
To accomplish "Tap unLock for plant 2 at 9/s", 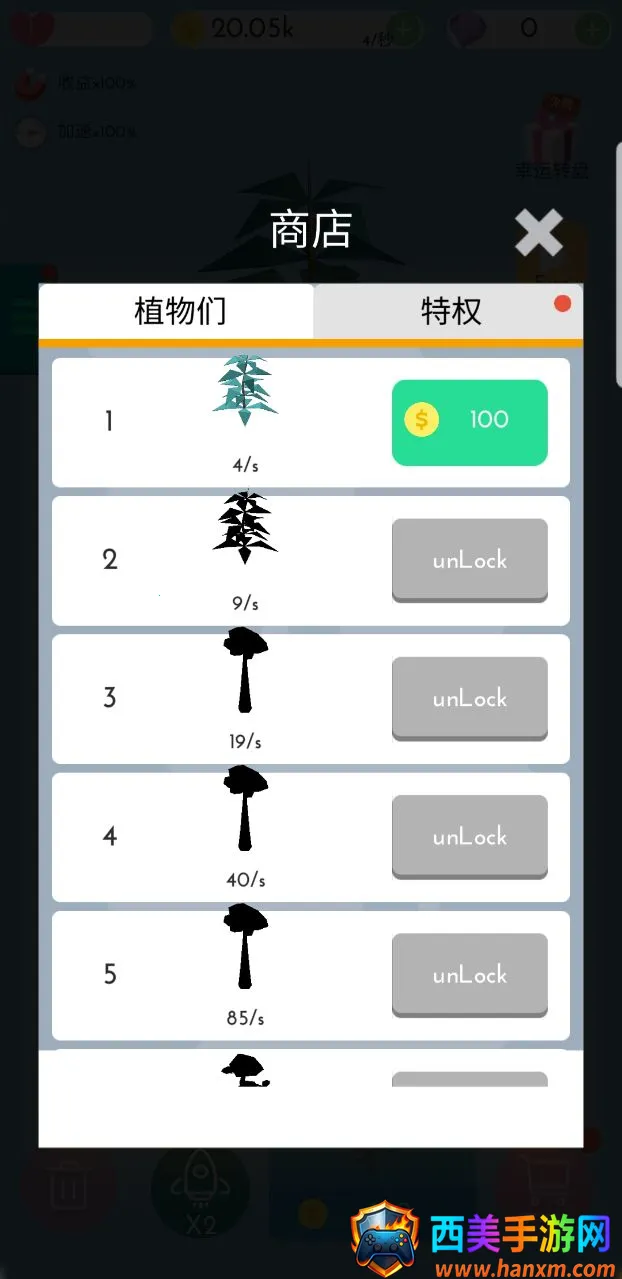I will (x=469, y=560).
